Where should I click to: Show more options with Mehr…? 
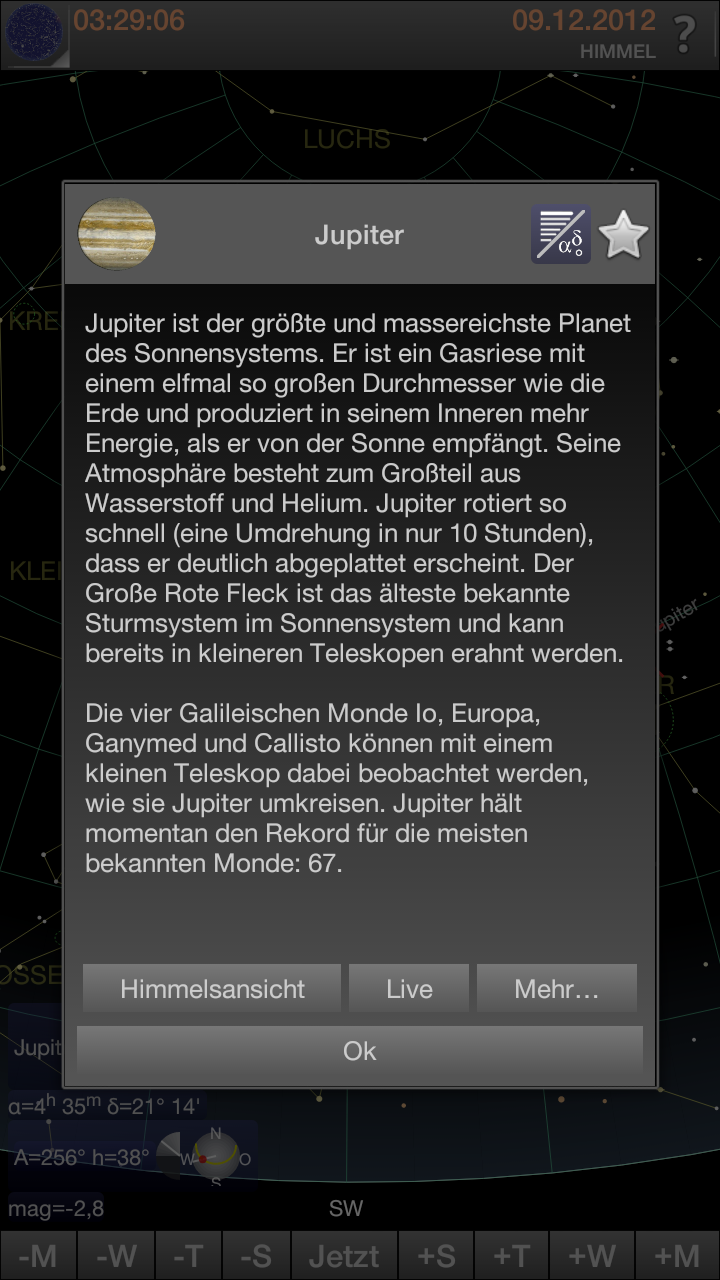[556, 989]
